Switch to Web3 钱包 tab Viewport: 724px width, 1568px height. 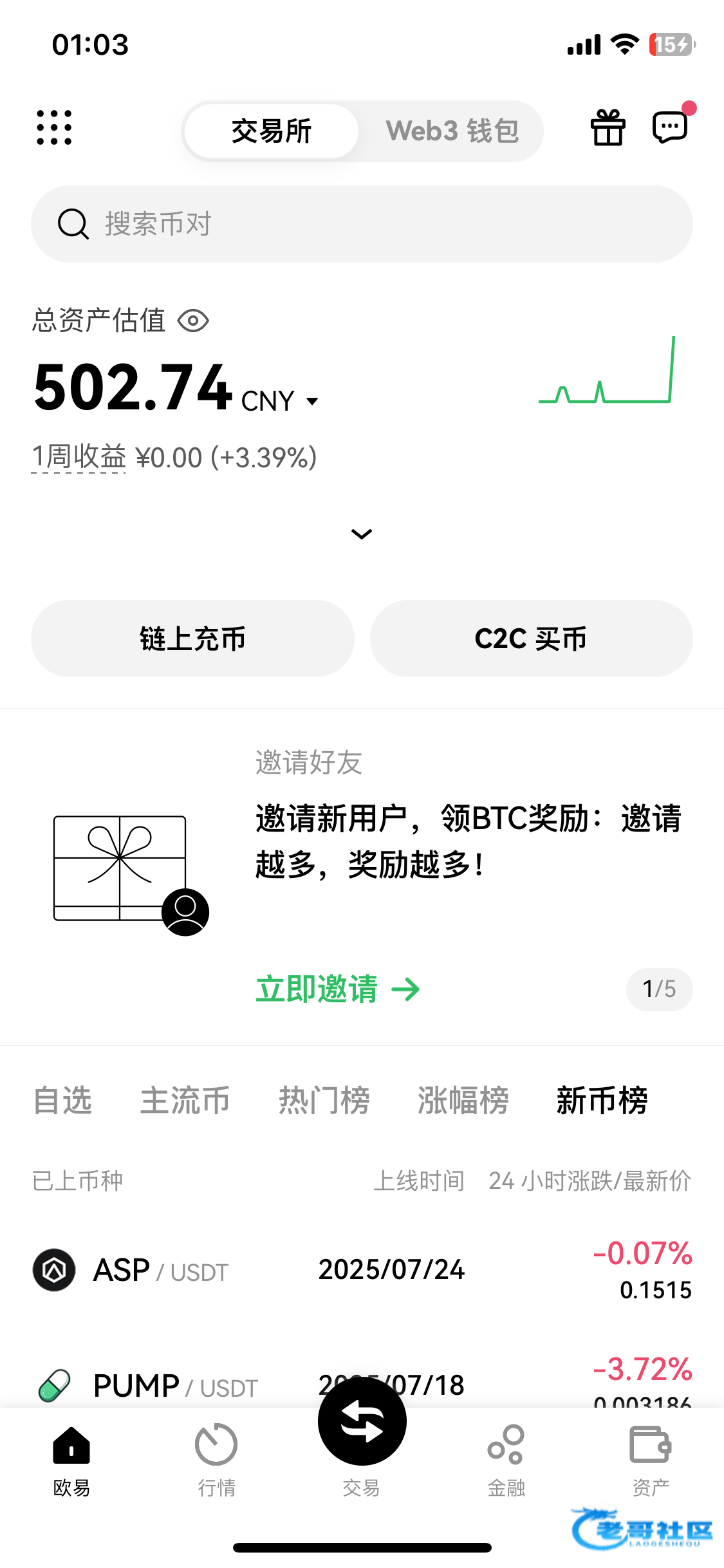coord(452,131)
